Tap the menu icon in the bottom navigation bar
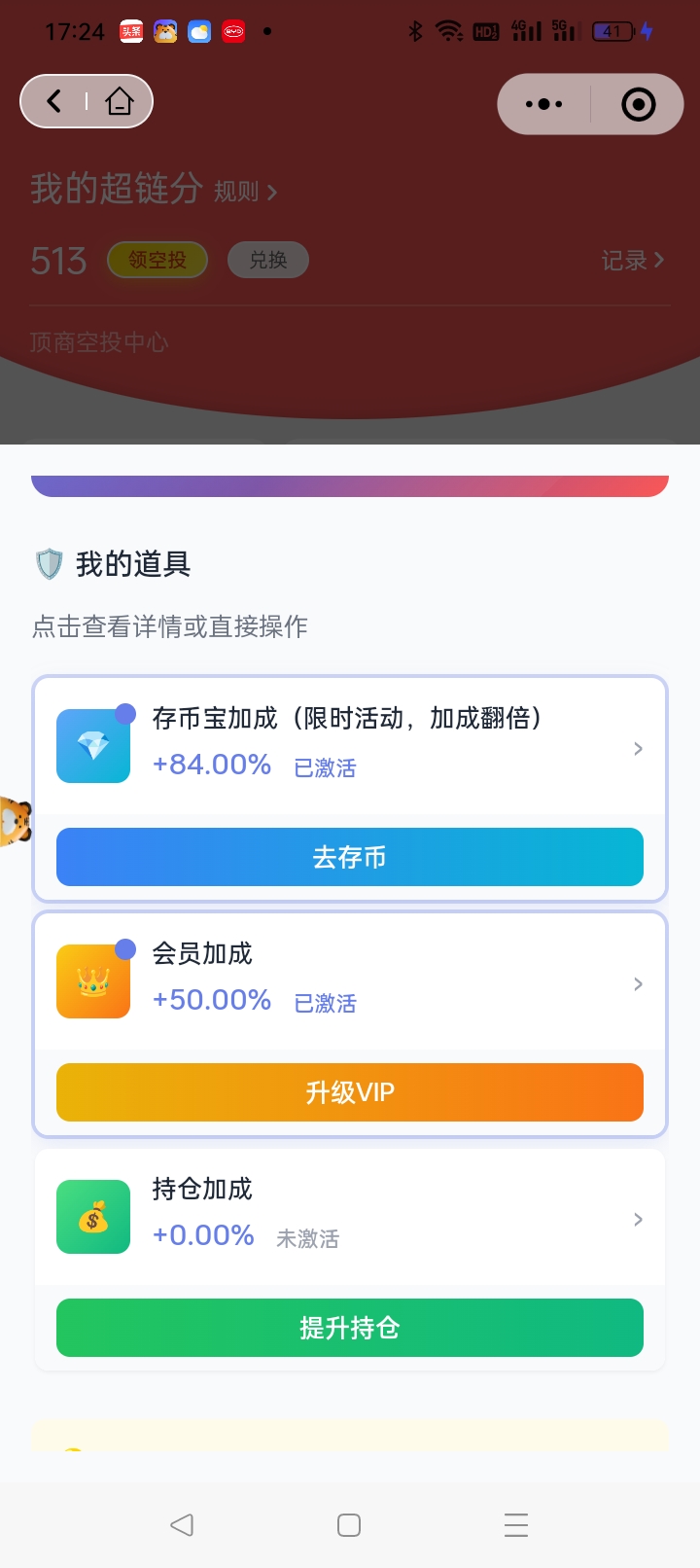 tap(515, 1525)
